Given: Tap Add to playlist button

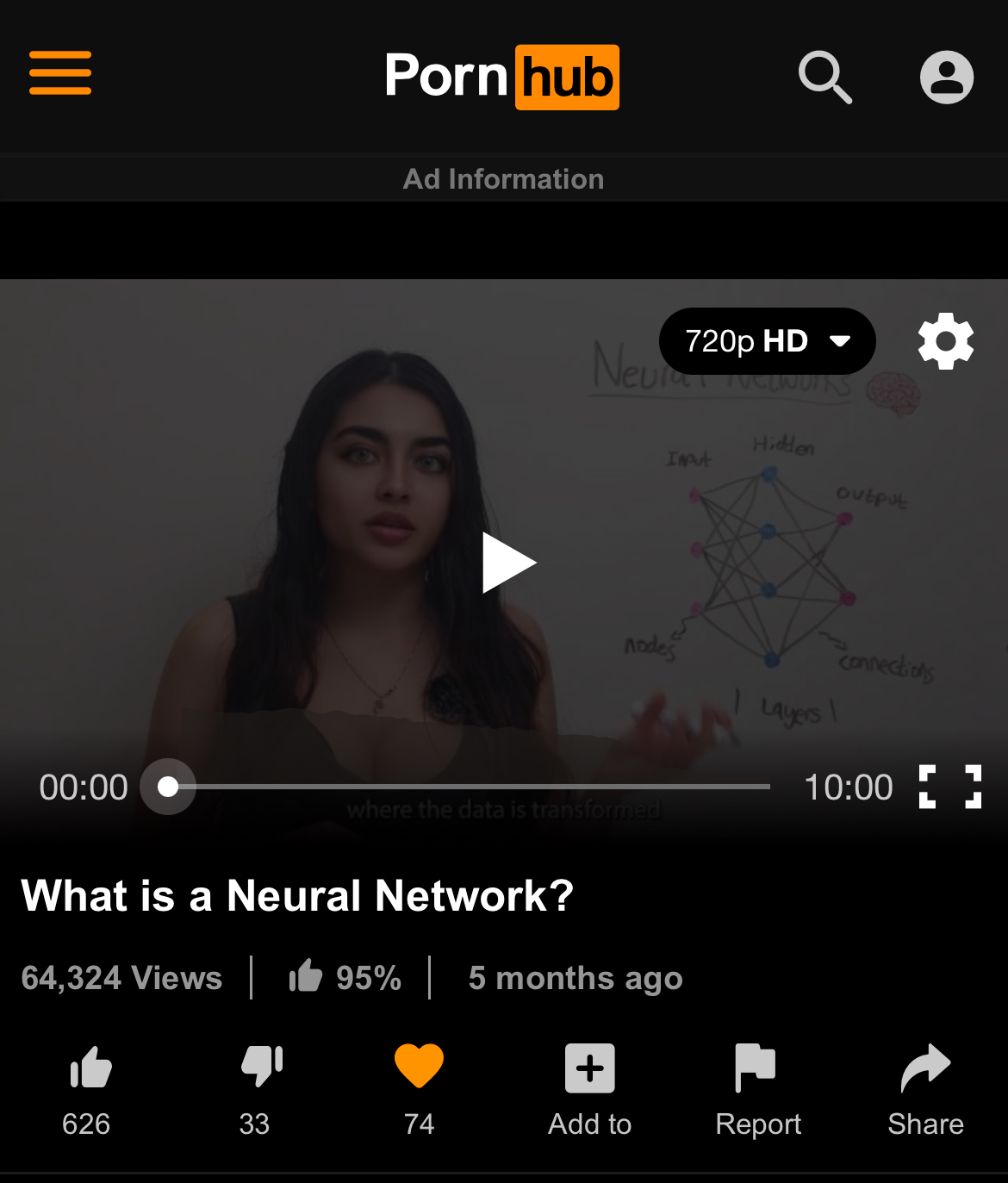Looking at the screenshot, I should point(589,1068).
